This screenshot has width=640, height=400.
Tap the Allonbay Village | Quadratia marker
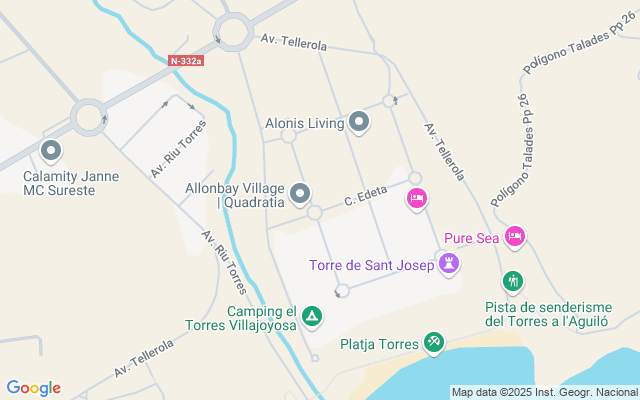click(300, 193)
